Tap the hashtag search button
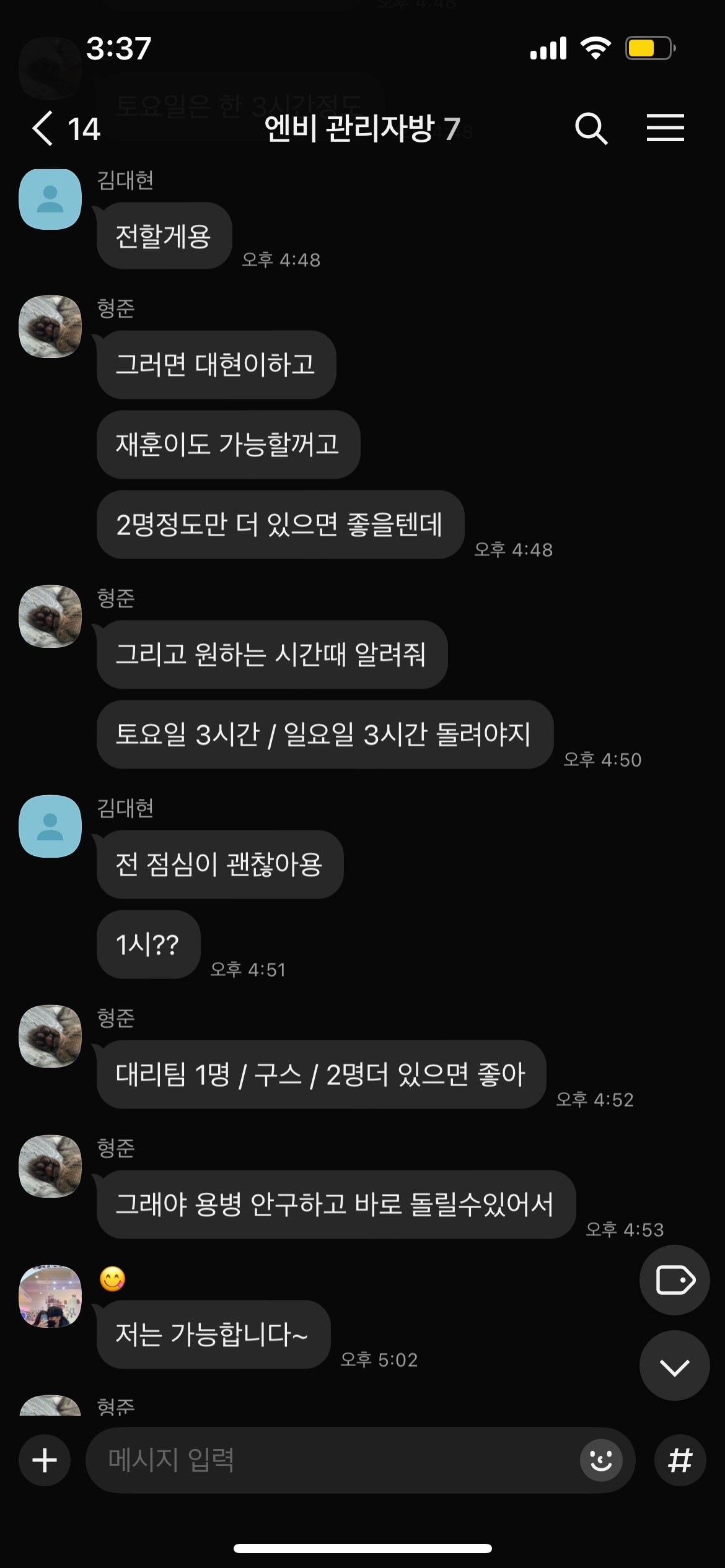Image resolution: width=725 pixels, height=1568 pixels. 680,1460
